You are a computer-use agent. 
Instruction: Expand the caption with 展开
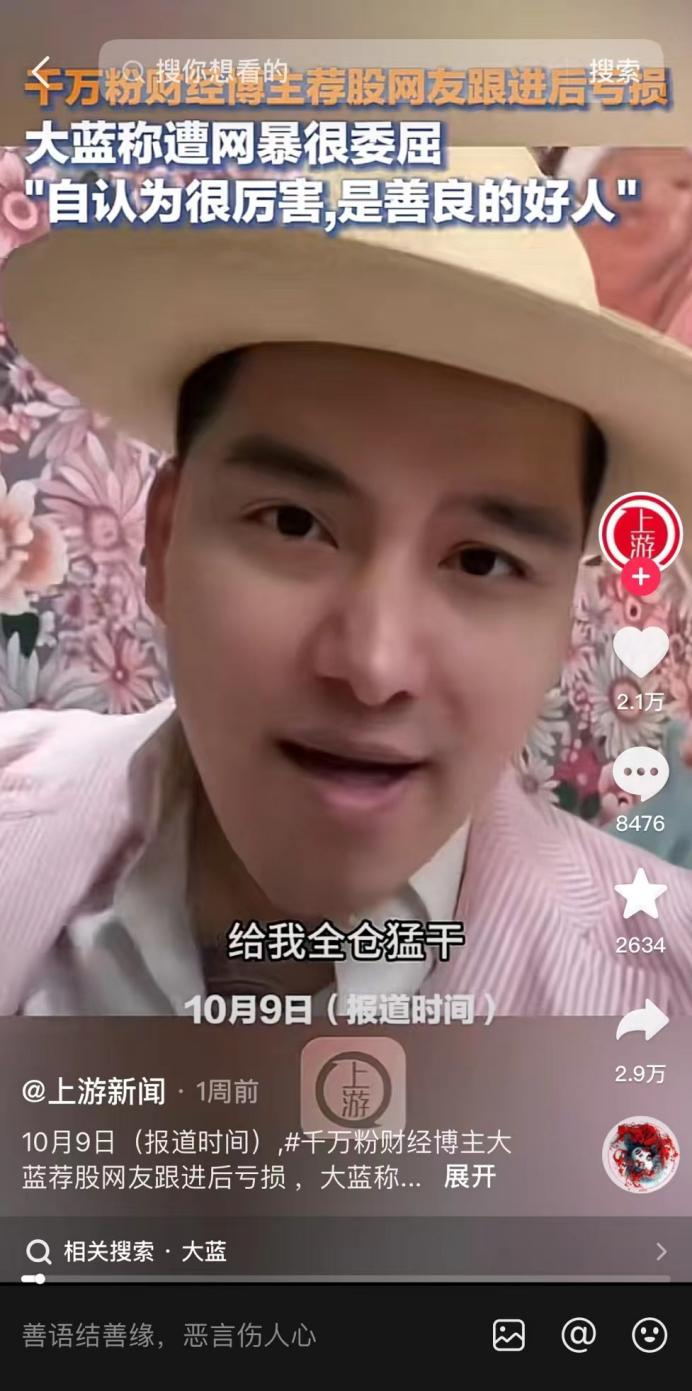tap(469, 1177)
